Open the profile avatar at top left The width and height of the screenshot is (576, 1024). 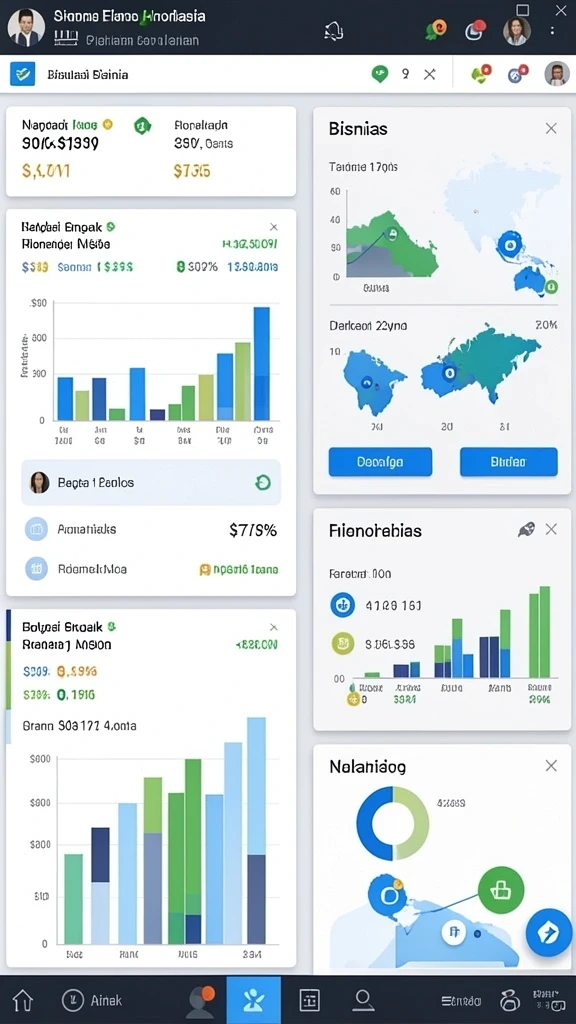(26, 27)
